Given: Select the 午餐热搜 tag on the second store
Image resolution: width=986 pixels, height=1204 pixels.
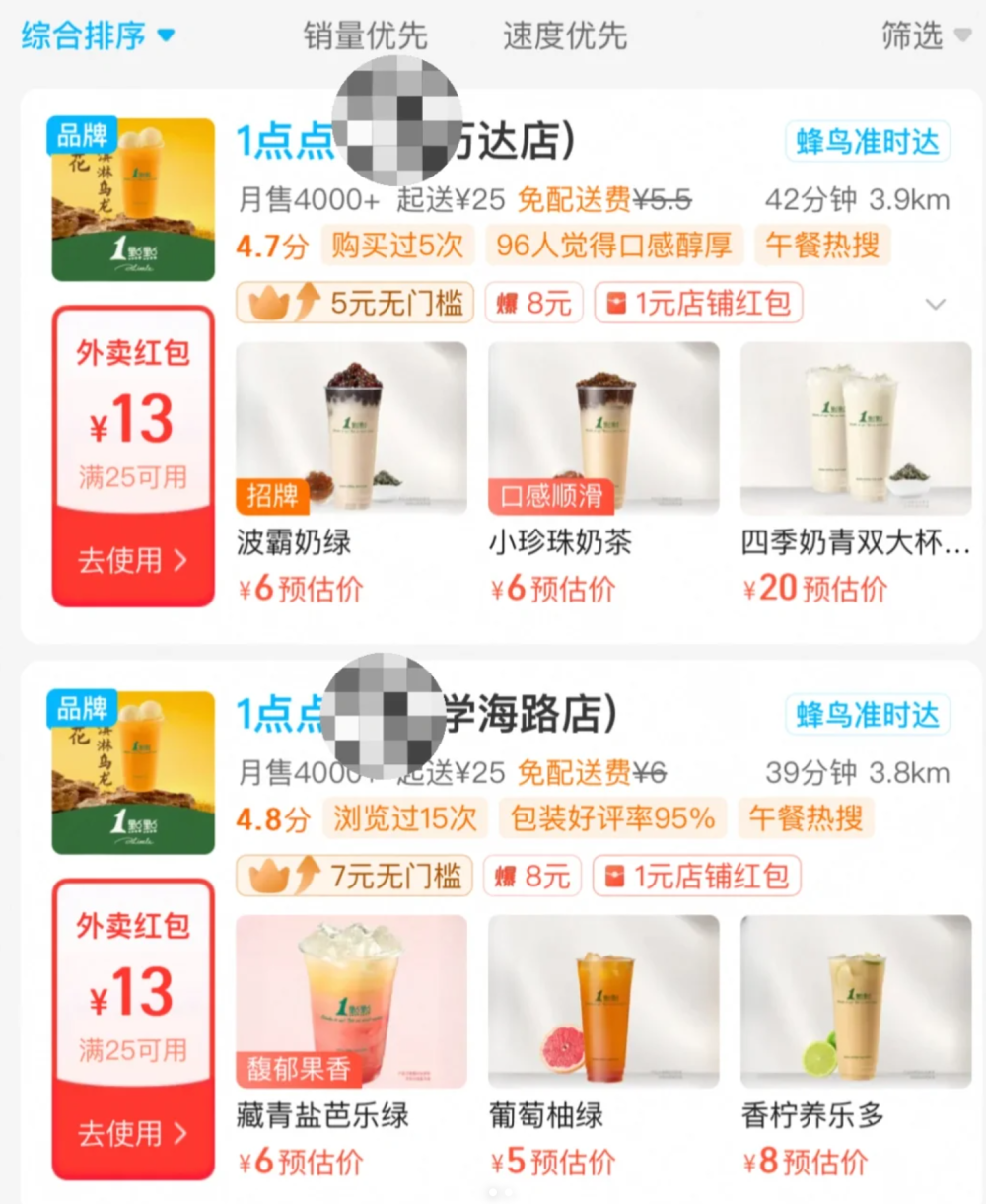Looking at the screenshot, I should tap(805, 818).
